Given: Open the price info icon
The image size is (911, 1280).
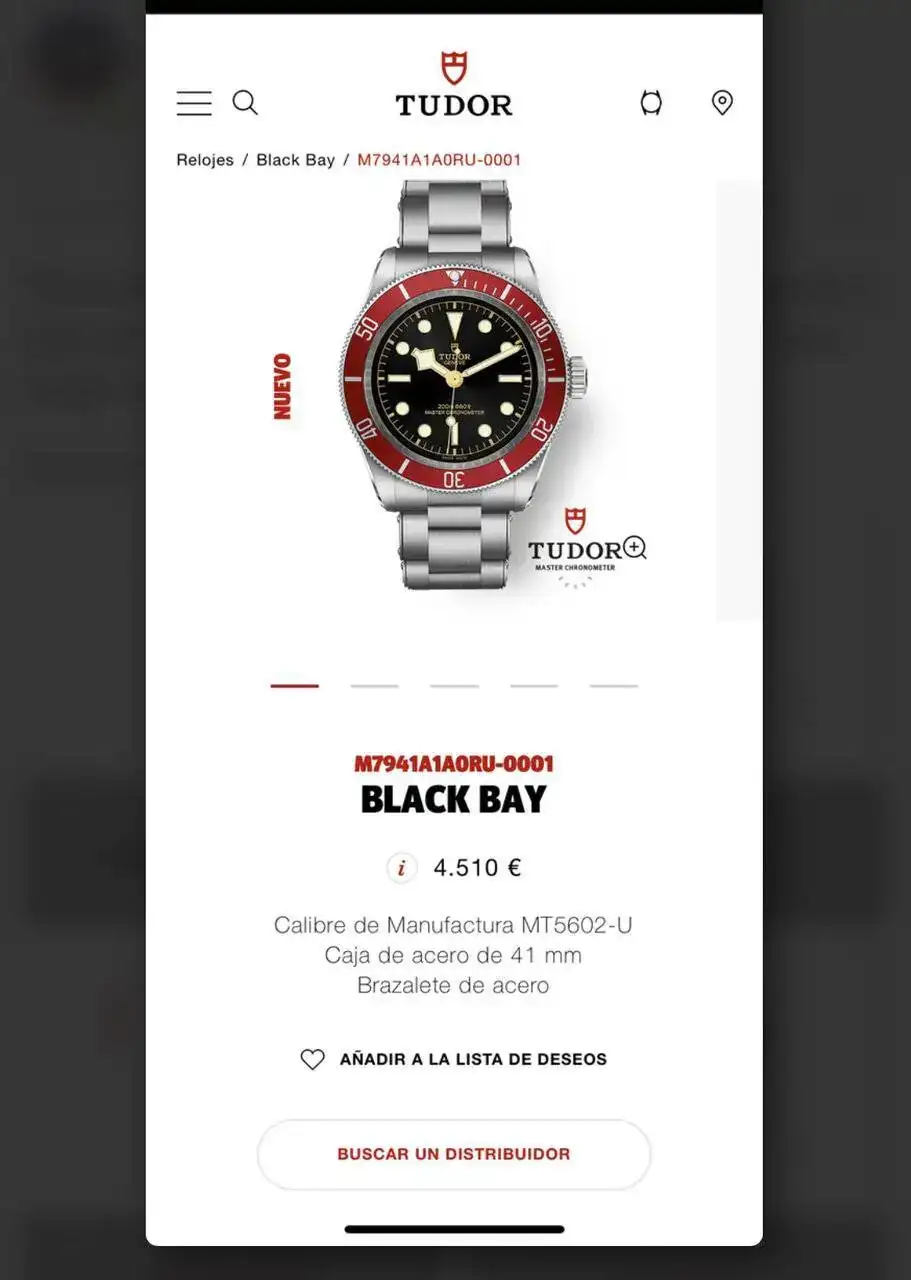Looking at the screenshot, I should point(401,868).
